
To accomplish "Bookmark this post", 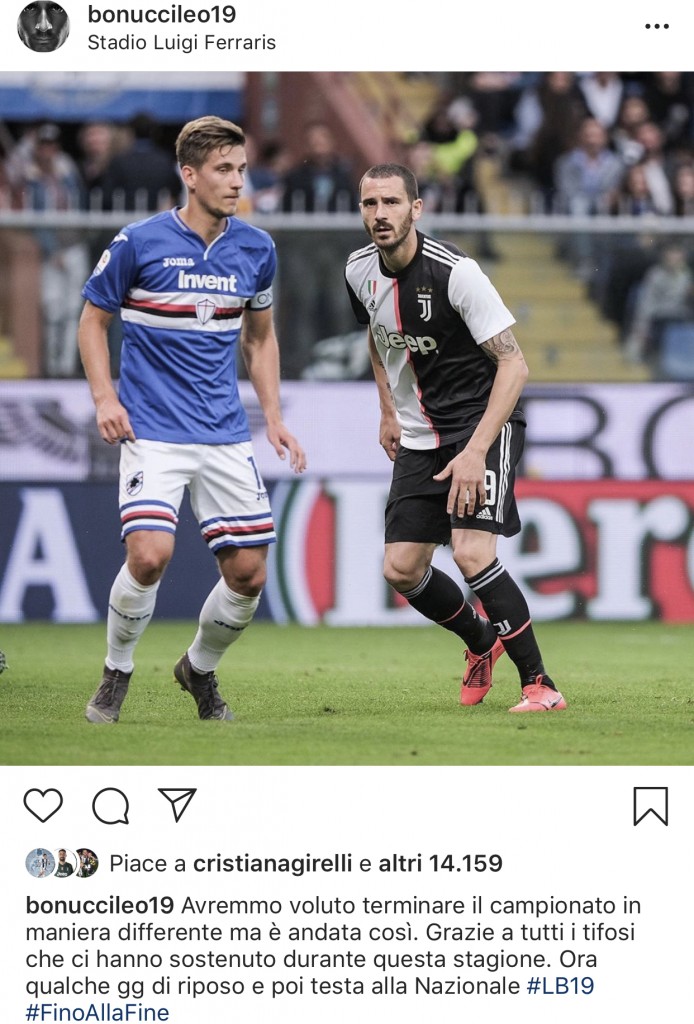I will click(650, 805).
